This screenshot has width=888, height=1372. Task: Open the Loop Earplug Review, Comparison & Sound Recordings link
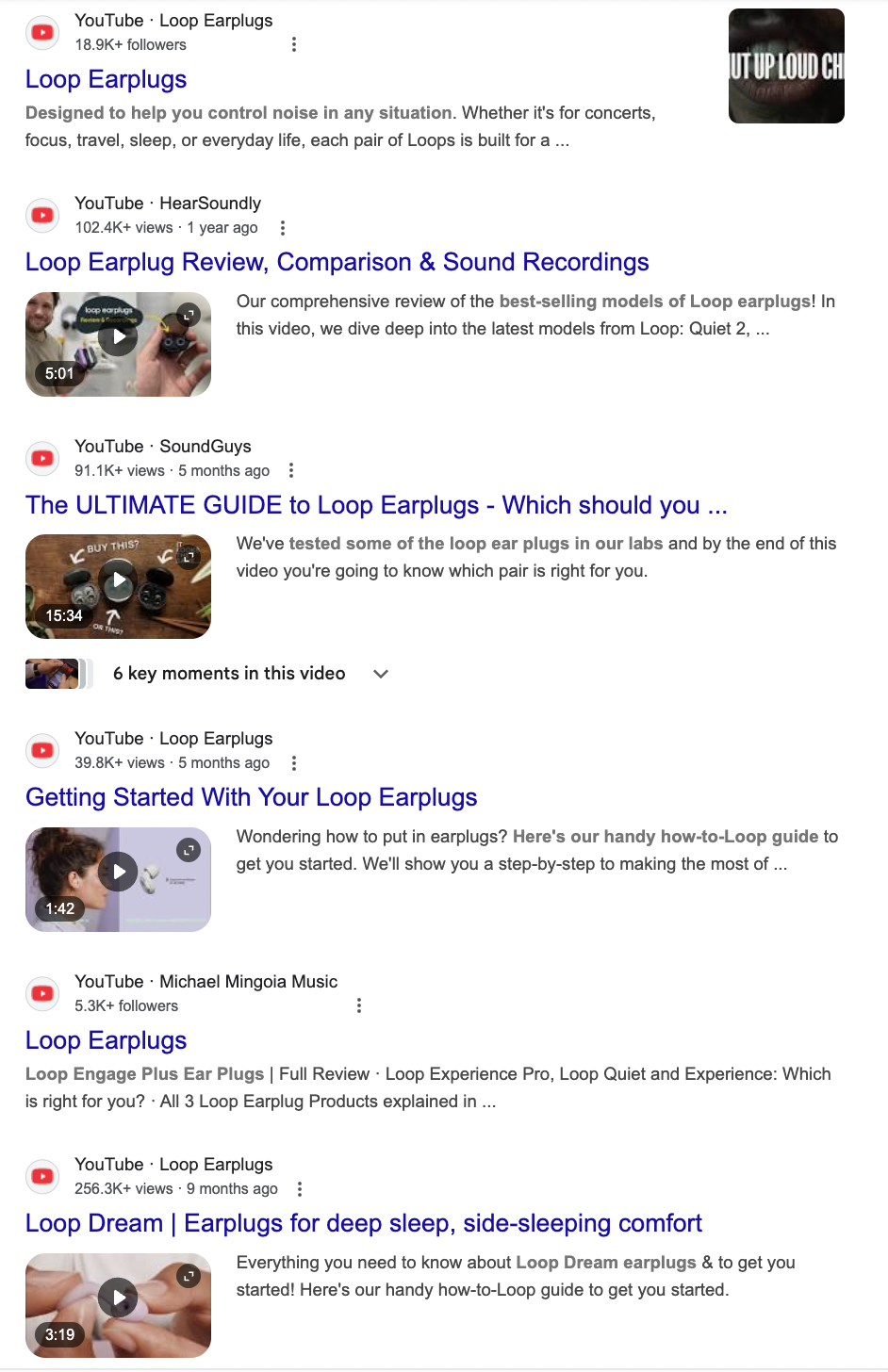[x=337, y=262]
